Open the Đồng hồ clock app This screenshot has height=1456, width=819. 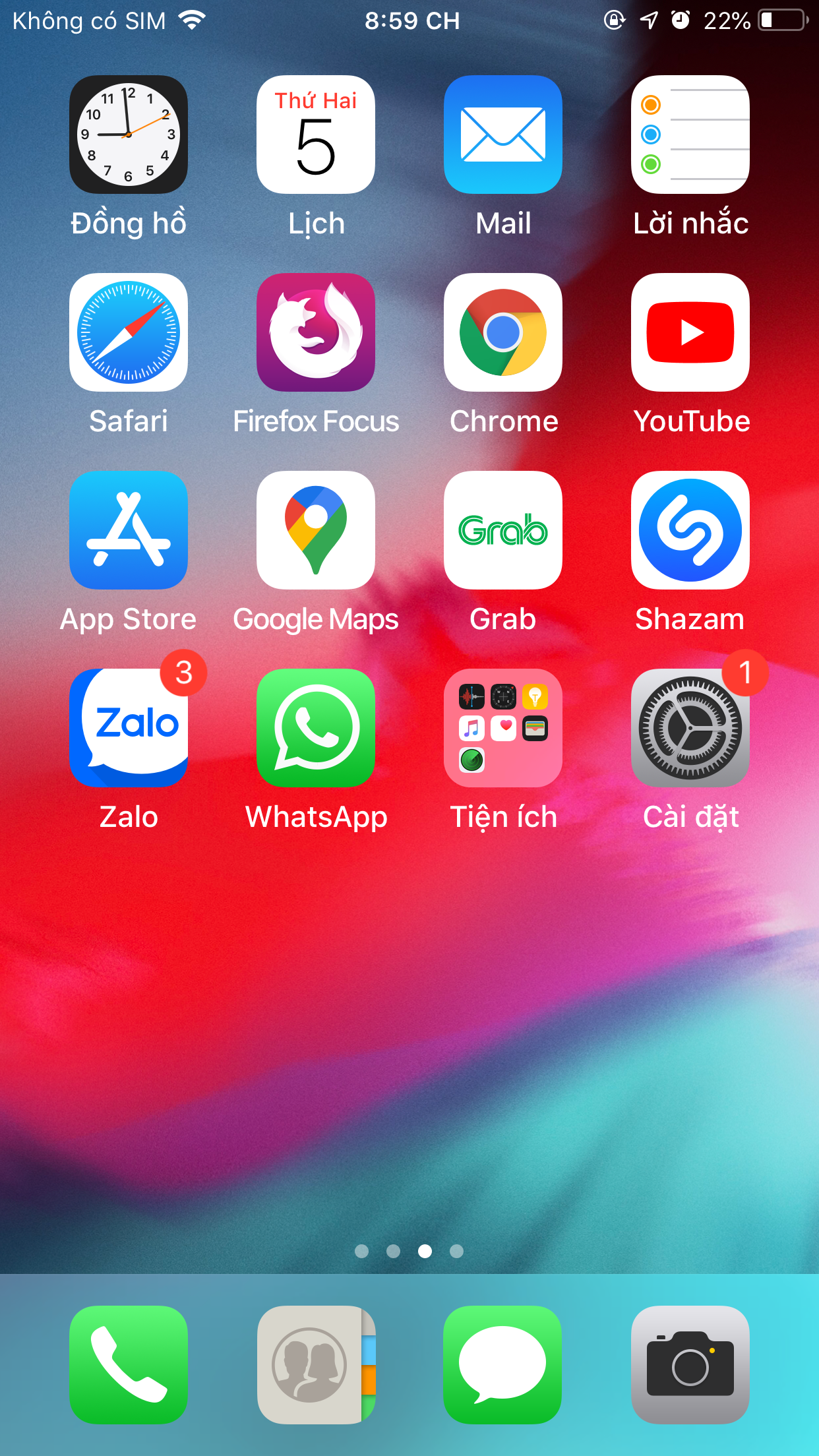(129, 135)
